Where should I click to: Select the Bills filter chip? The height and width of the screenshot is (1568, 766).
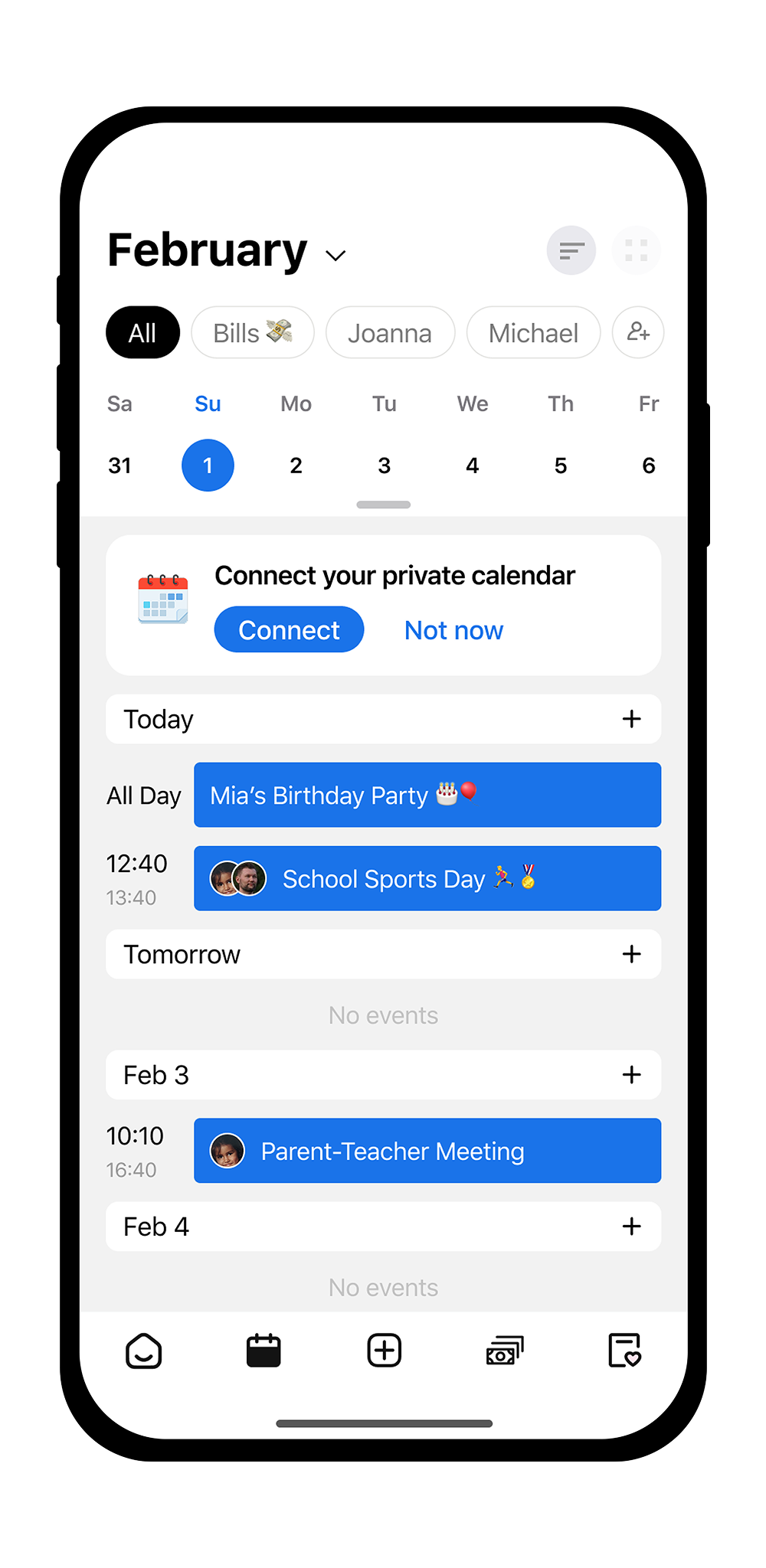(x=253, y=332)
